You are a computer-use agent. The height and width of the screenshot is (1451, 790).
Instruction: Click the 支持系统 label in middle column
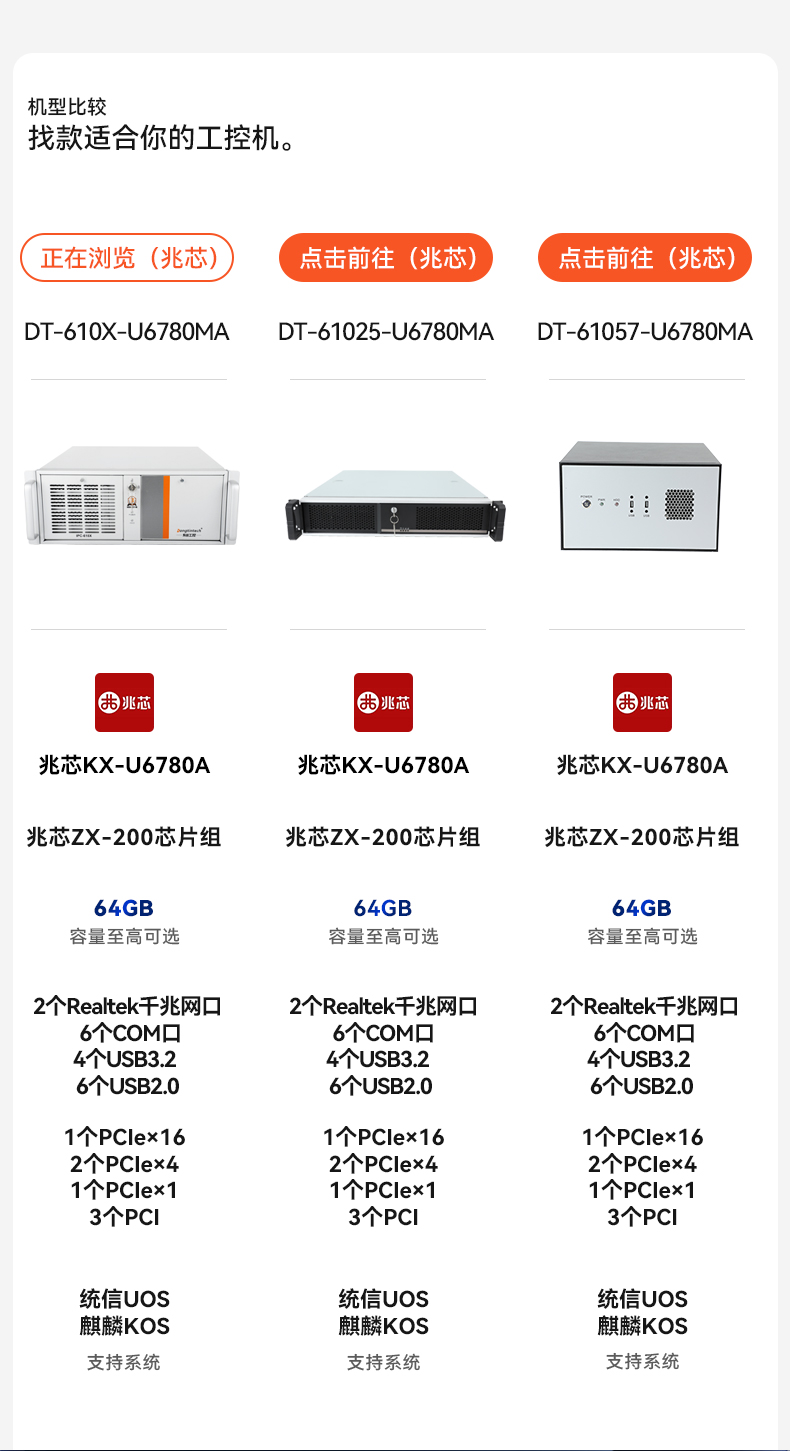381,1362
